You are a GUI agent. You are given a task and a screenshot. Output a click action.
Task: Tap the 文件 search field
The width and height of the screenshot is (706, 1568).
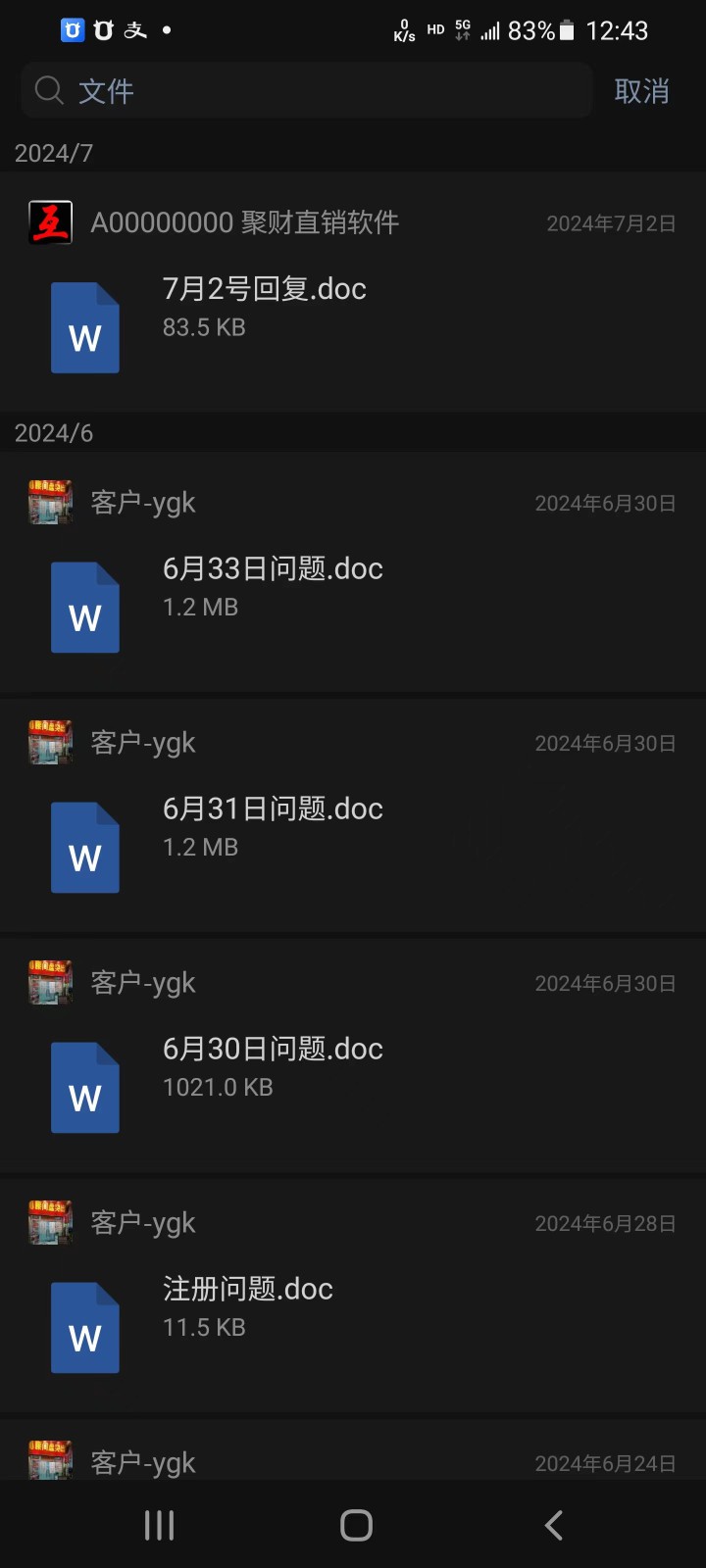[x=304, y=91]
